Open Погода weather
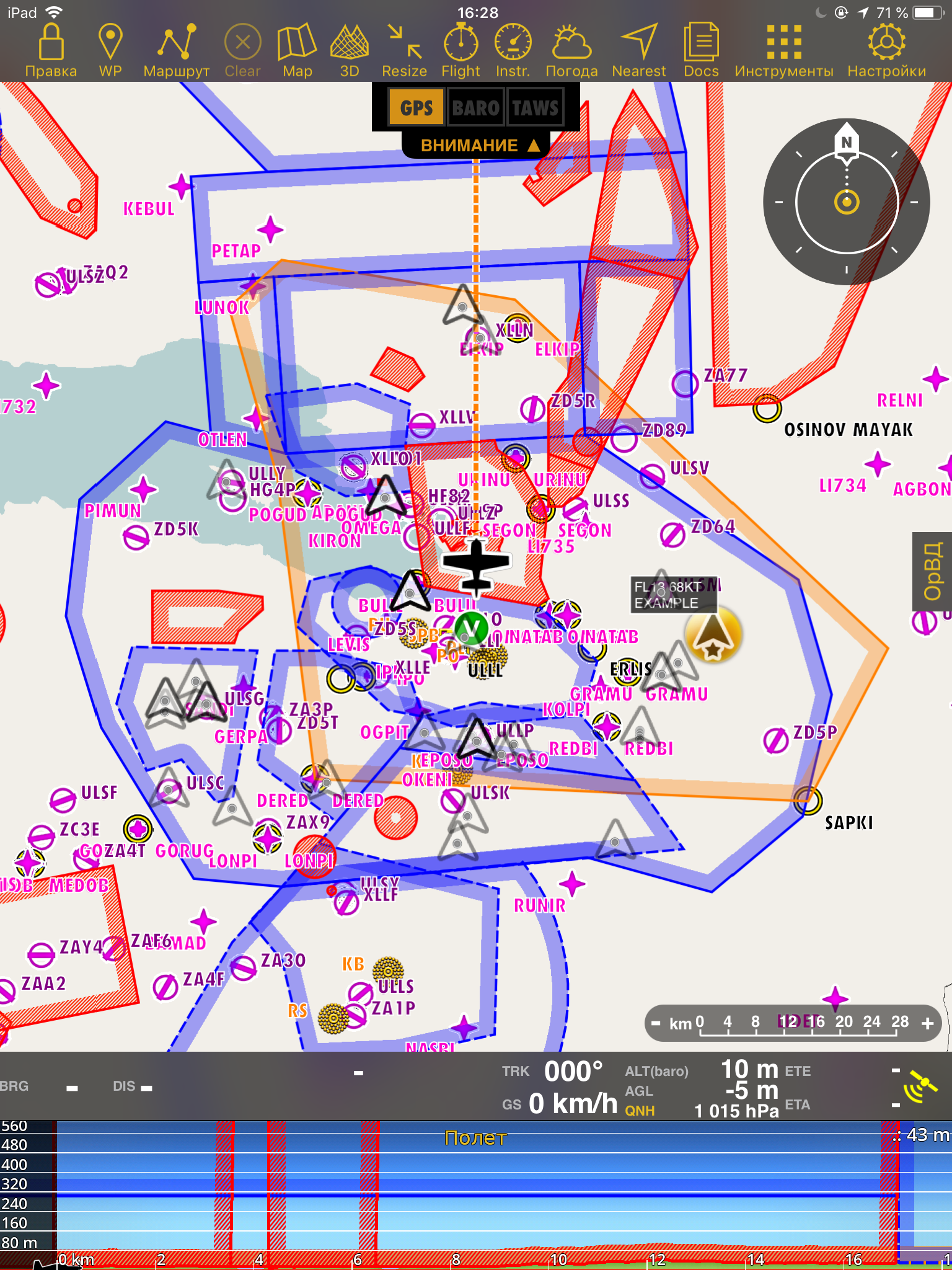 571,51
